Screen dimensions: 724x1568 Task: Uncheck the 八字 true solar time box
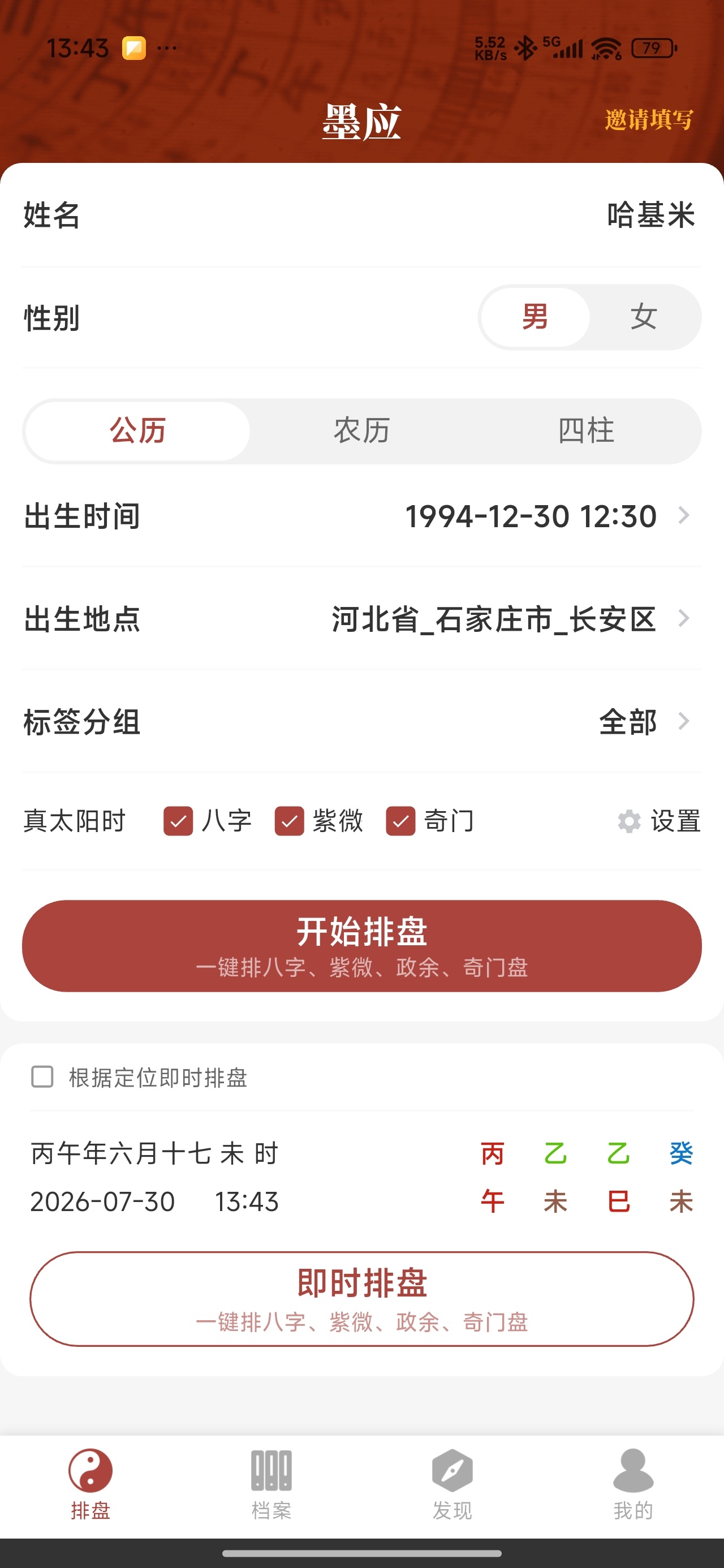178,821
